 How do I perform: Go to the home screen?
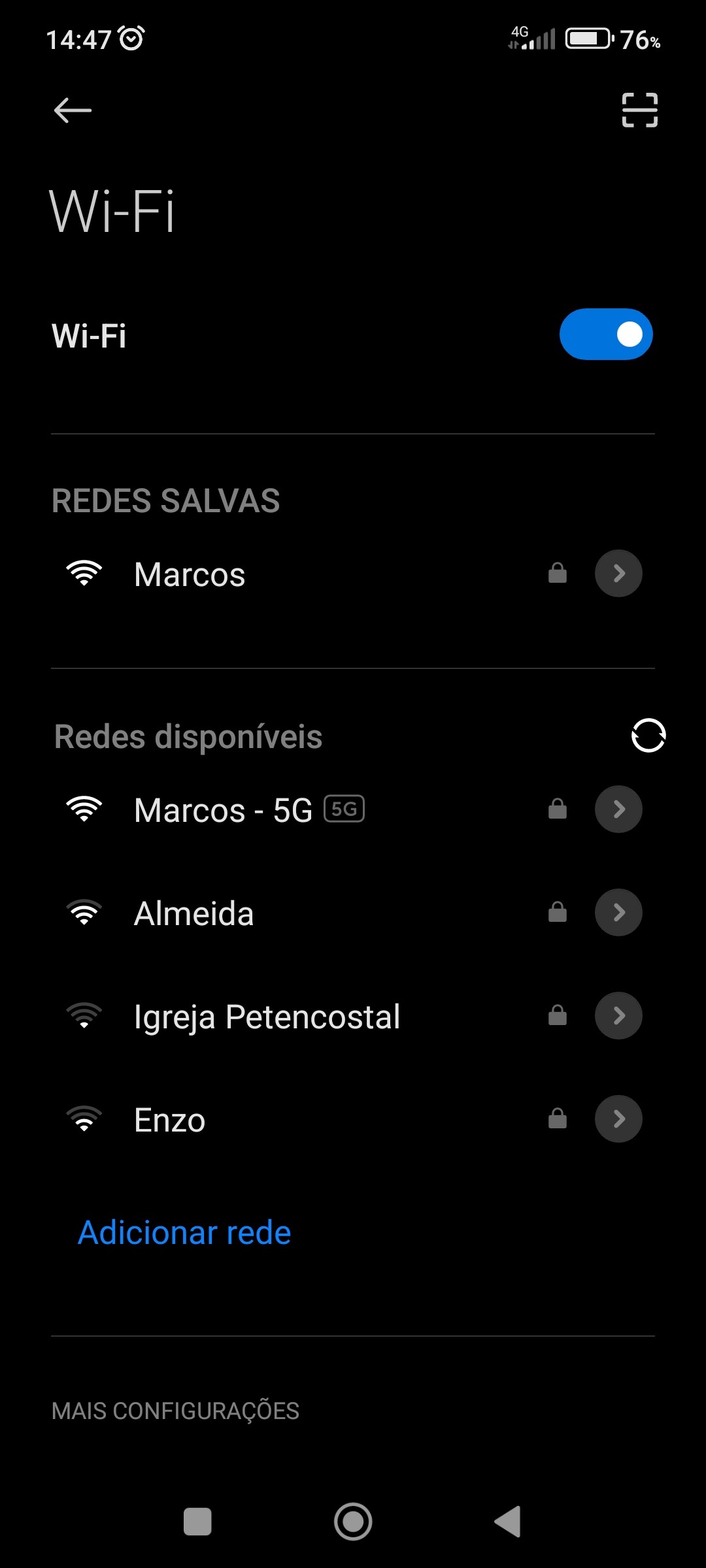353,1522
